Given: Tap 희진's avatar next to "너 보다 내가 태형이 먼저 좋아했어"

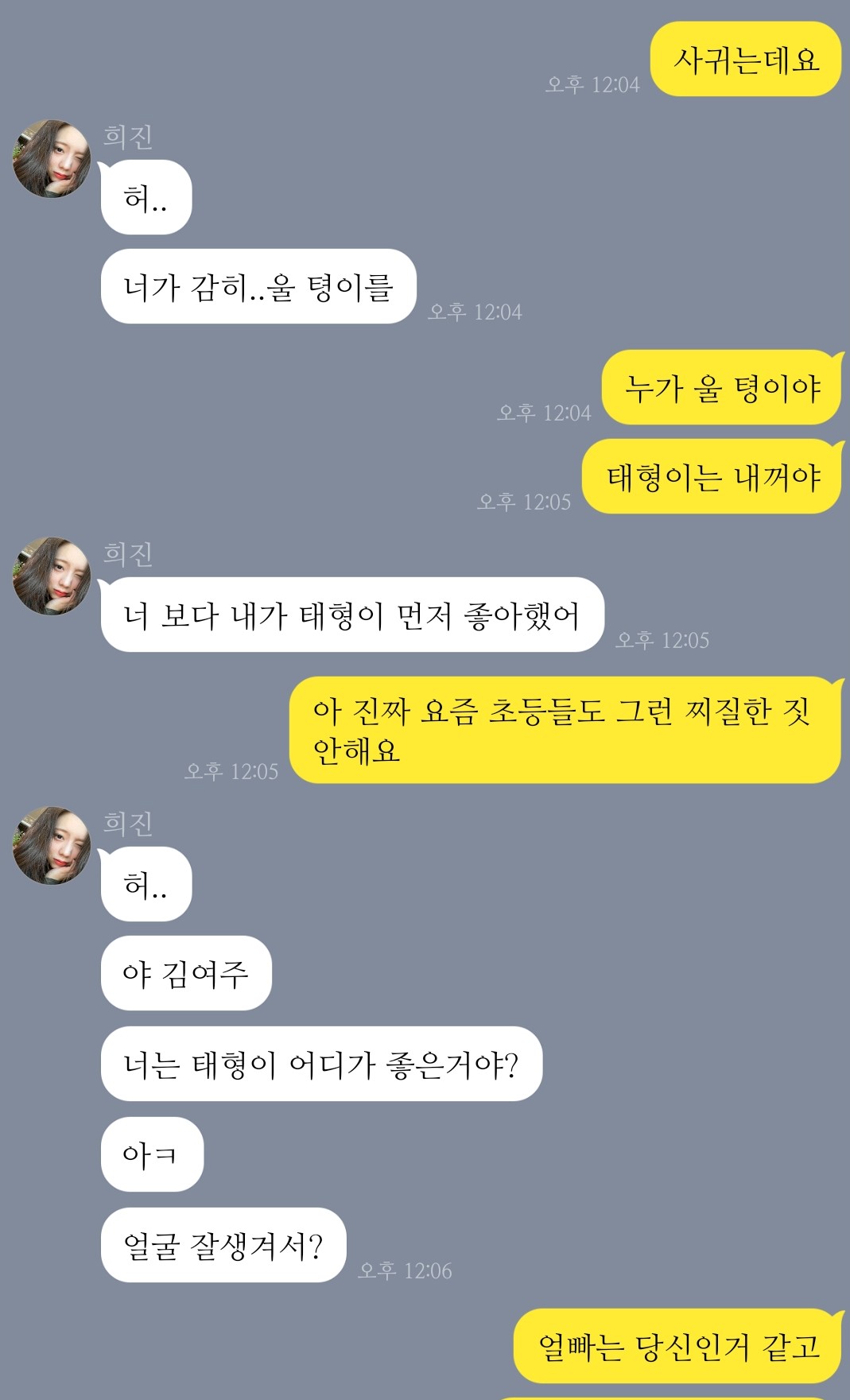Looking at the screenshot, I should point(52,576).
